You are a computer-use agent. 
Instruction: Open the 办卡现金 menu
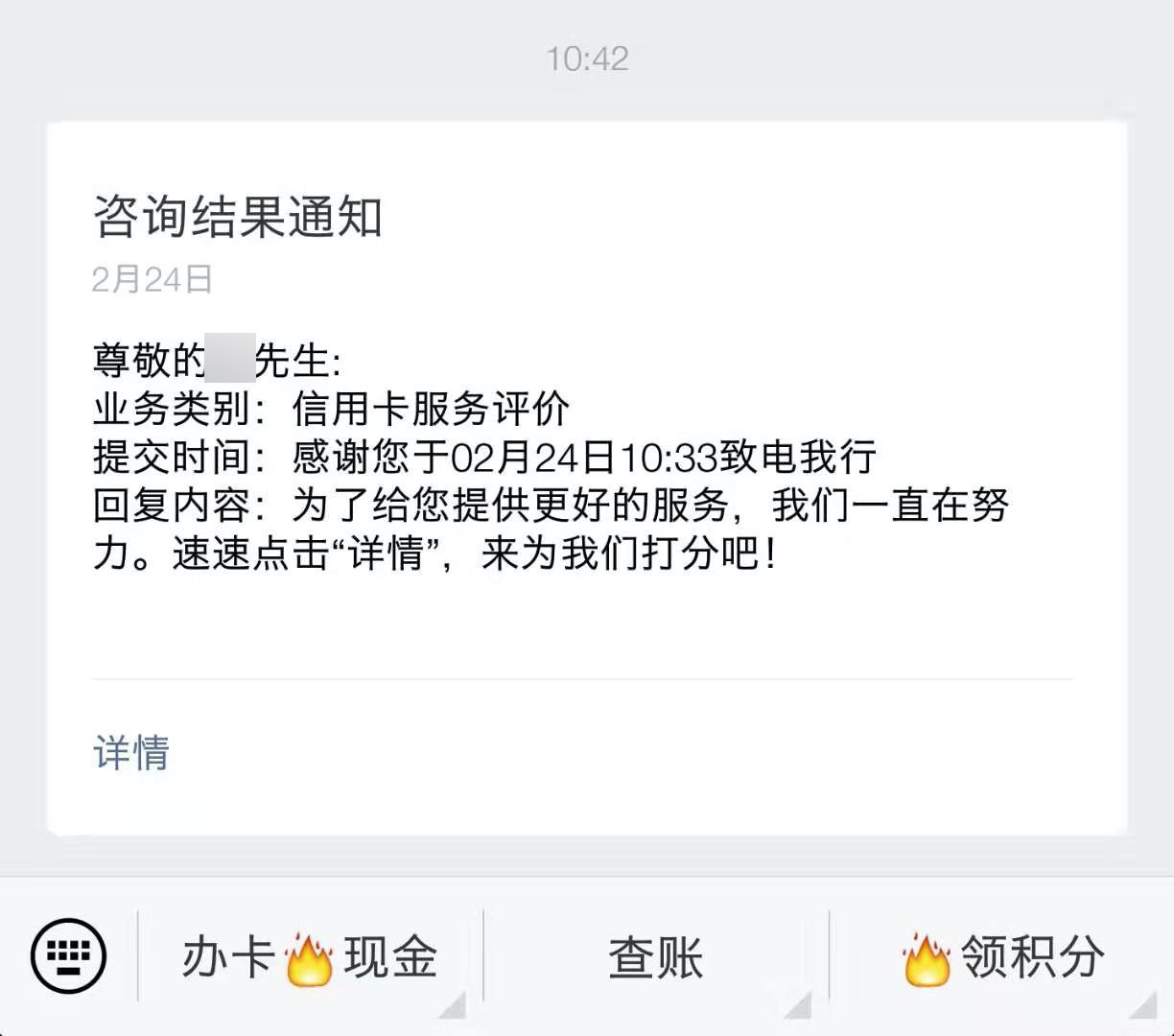310,957
